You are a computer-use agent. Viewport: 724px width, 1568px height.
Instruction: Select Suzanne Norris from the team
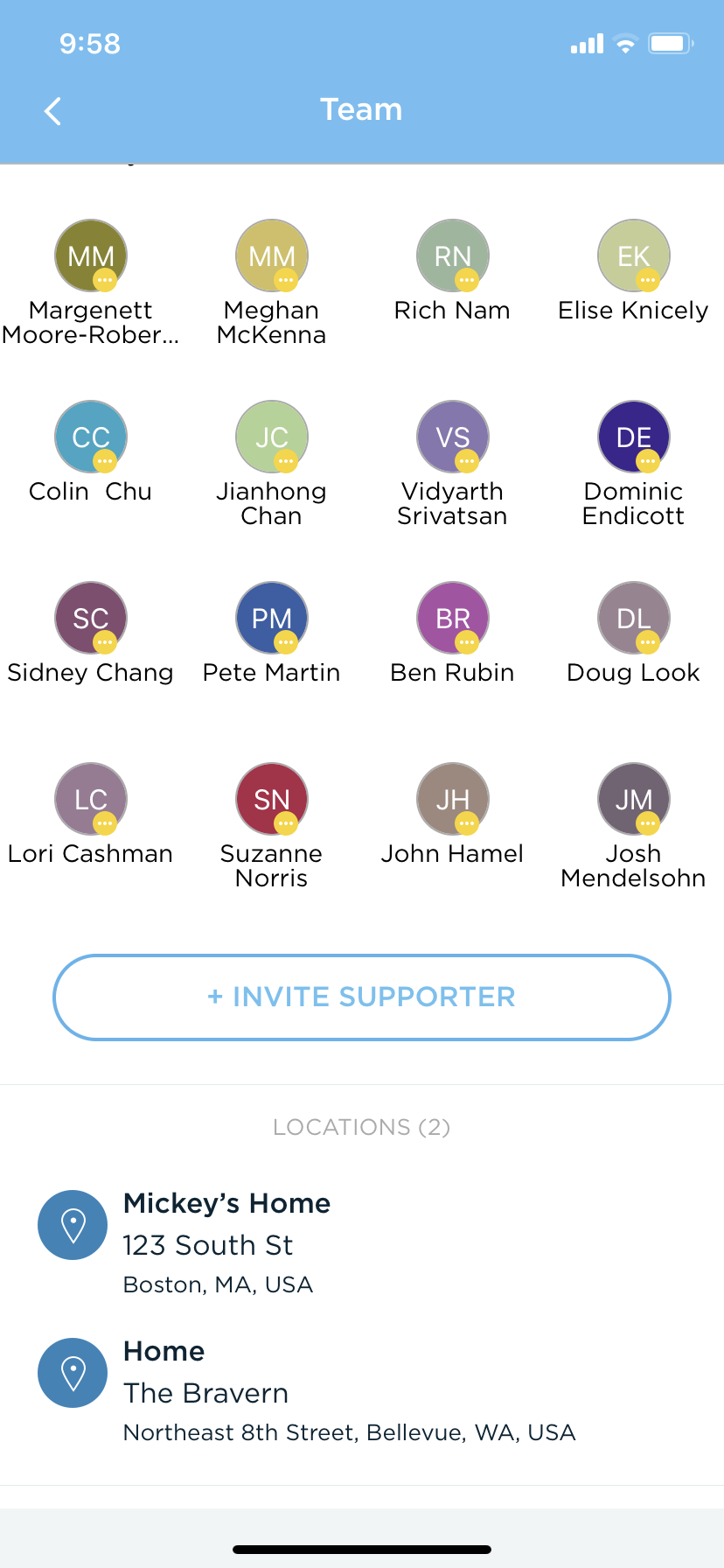[x=272, y=800]
